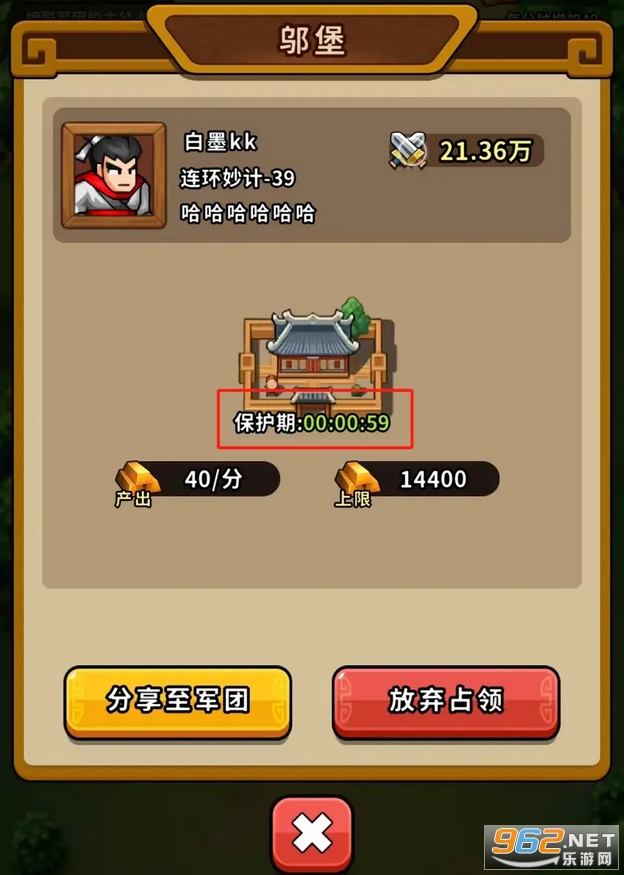Image resolution: width=624 pixels, height=875 pixels.
Task: Close the 邬堡 dialog with X
Action: tap(312, 834)
